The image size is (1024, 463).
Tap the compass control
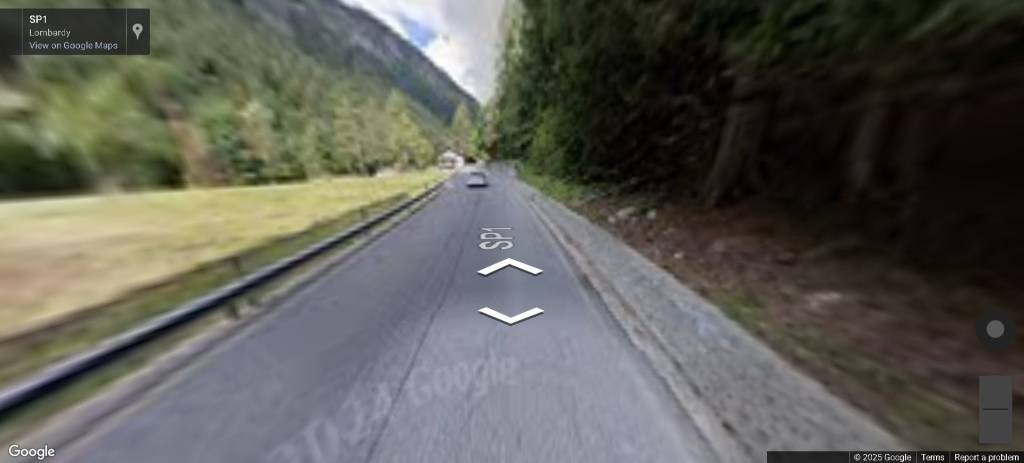(x=995, y=329)
